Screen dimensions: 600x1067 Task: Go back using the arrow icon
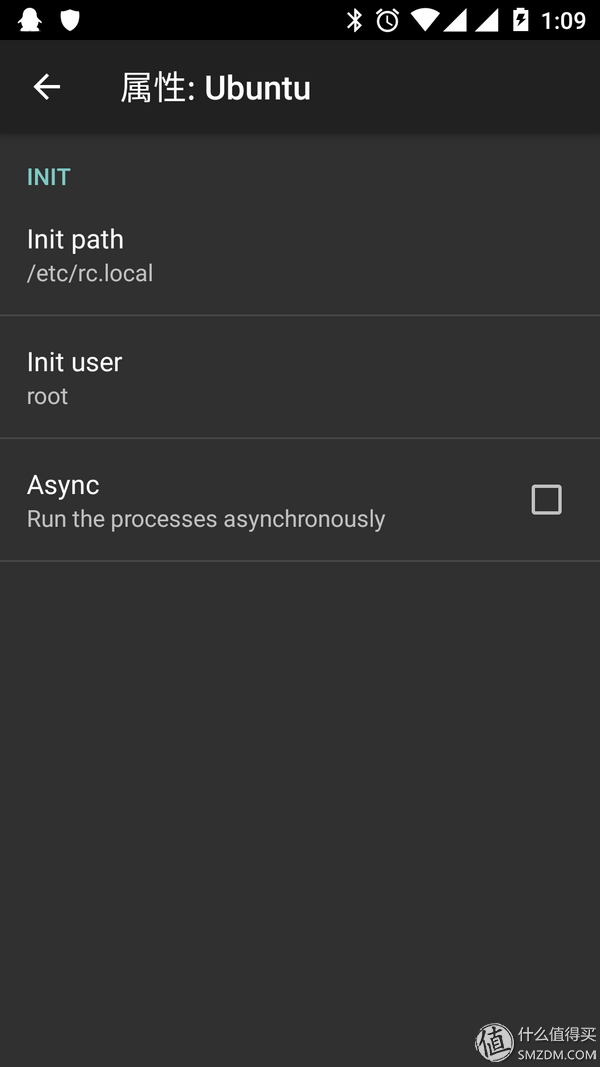pyautogui.click(x=47, y=87)
